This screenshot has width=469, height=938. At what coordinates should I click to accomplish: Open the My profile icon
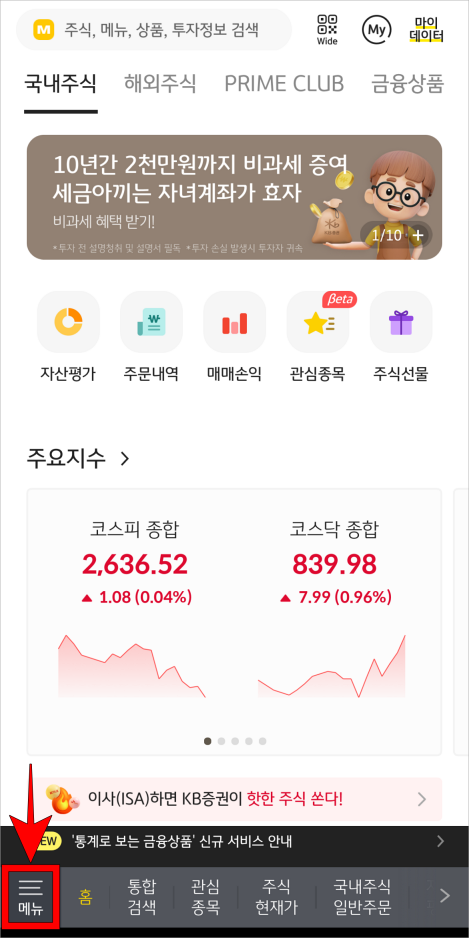pyautogui.click(x=377, y=29)
